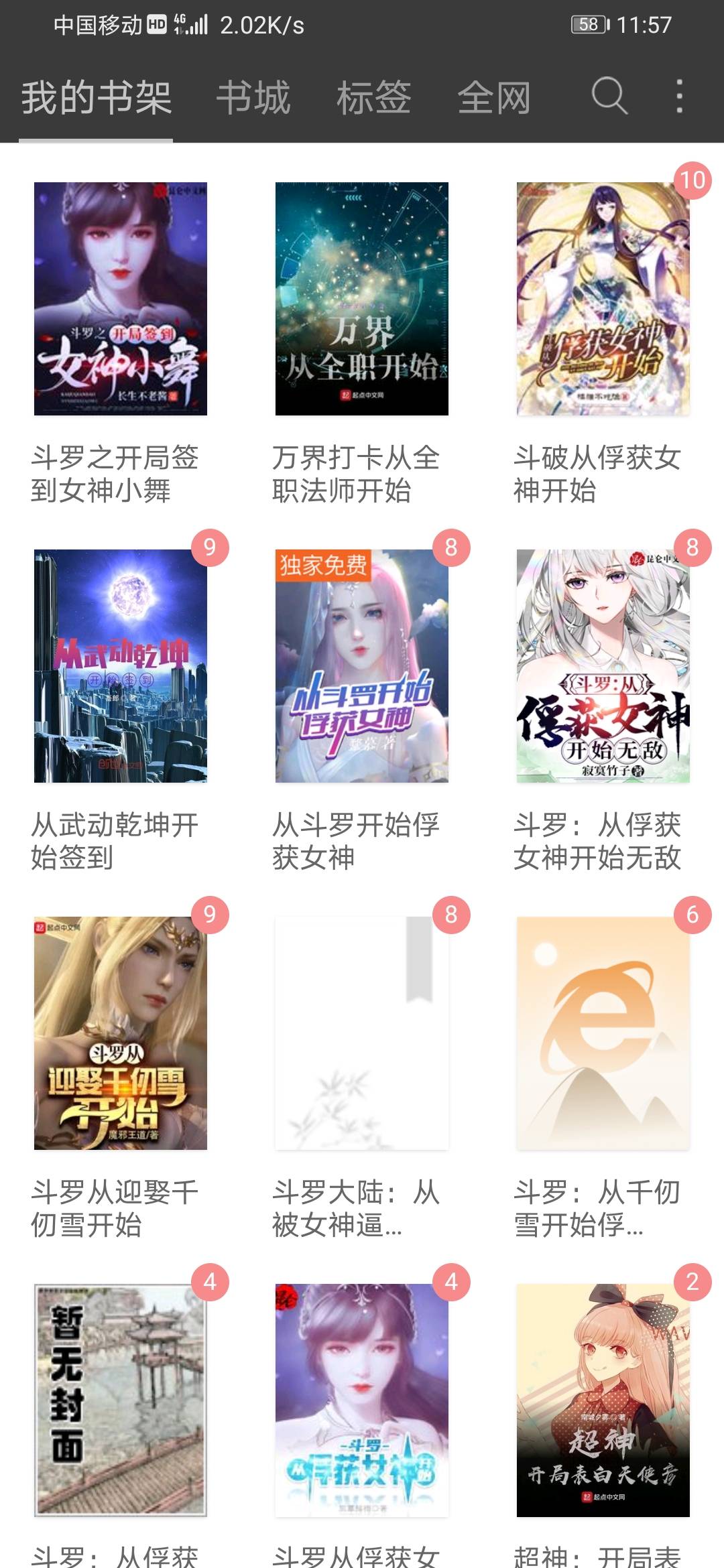Open the book 从武动乾坤开始签到
This screenshot has height=1568, width=724.
[121, 666]
